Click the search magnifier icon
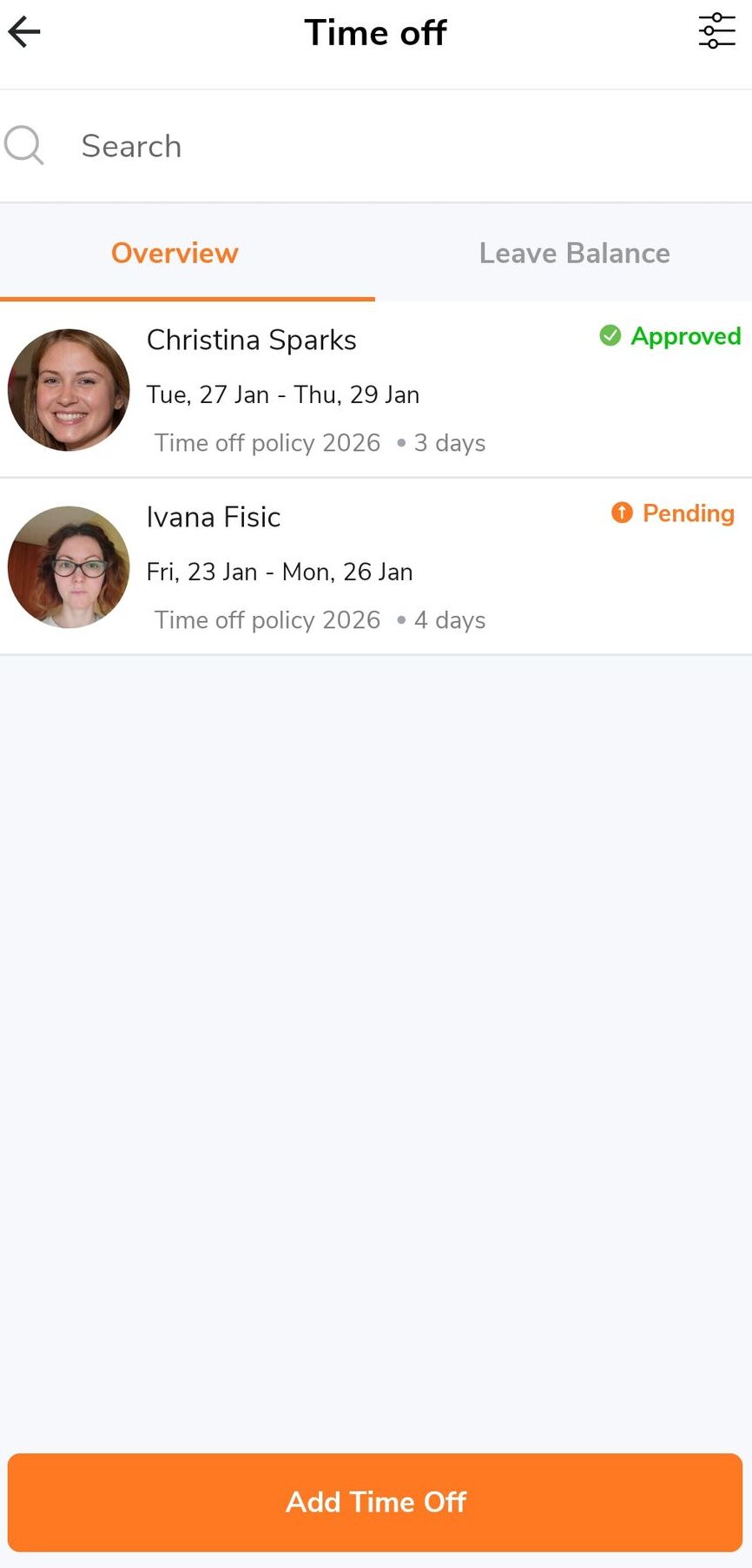Image resolution: width=752 pixels, height=1568 pixels. (x=23, y=145)
